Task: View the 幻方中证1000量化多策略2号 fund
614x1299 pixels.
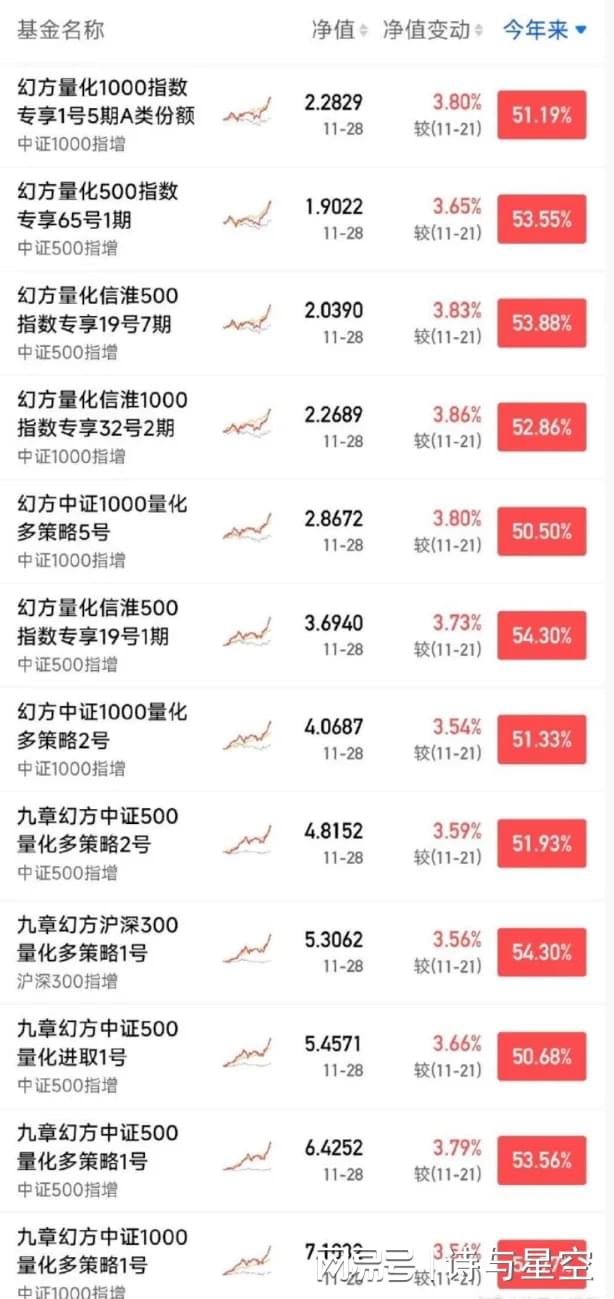Action: coord(102,726)
